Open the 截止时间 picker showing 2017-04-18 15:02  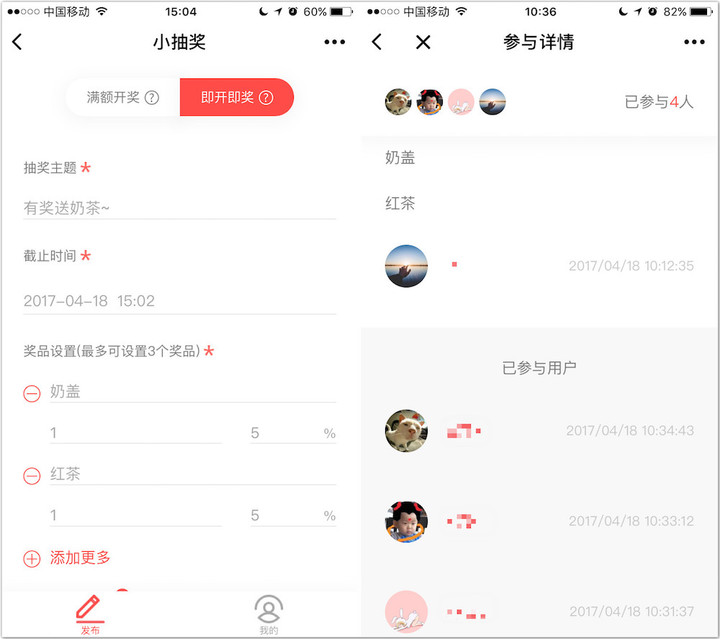tap(179, 300)
